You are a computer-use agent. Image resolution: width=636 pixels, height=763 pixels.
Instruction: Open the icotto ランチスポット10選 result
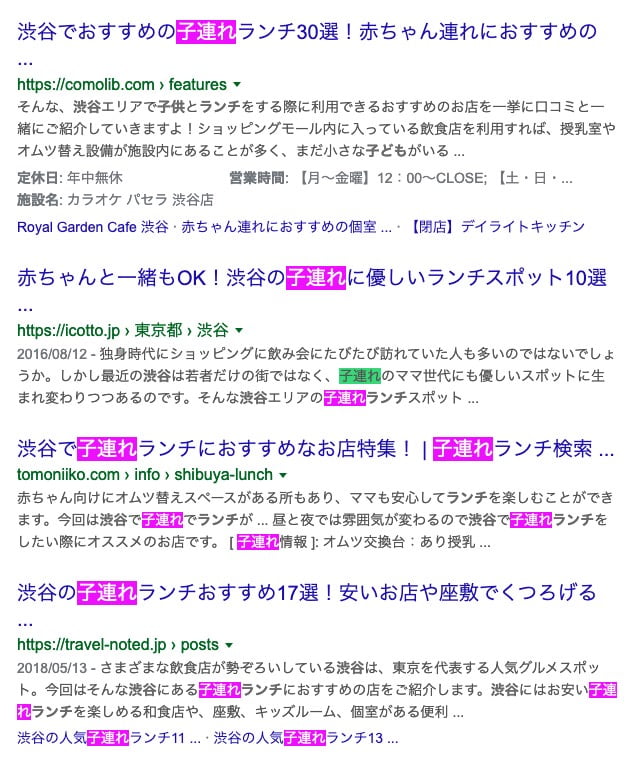[x=312, y=278]
